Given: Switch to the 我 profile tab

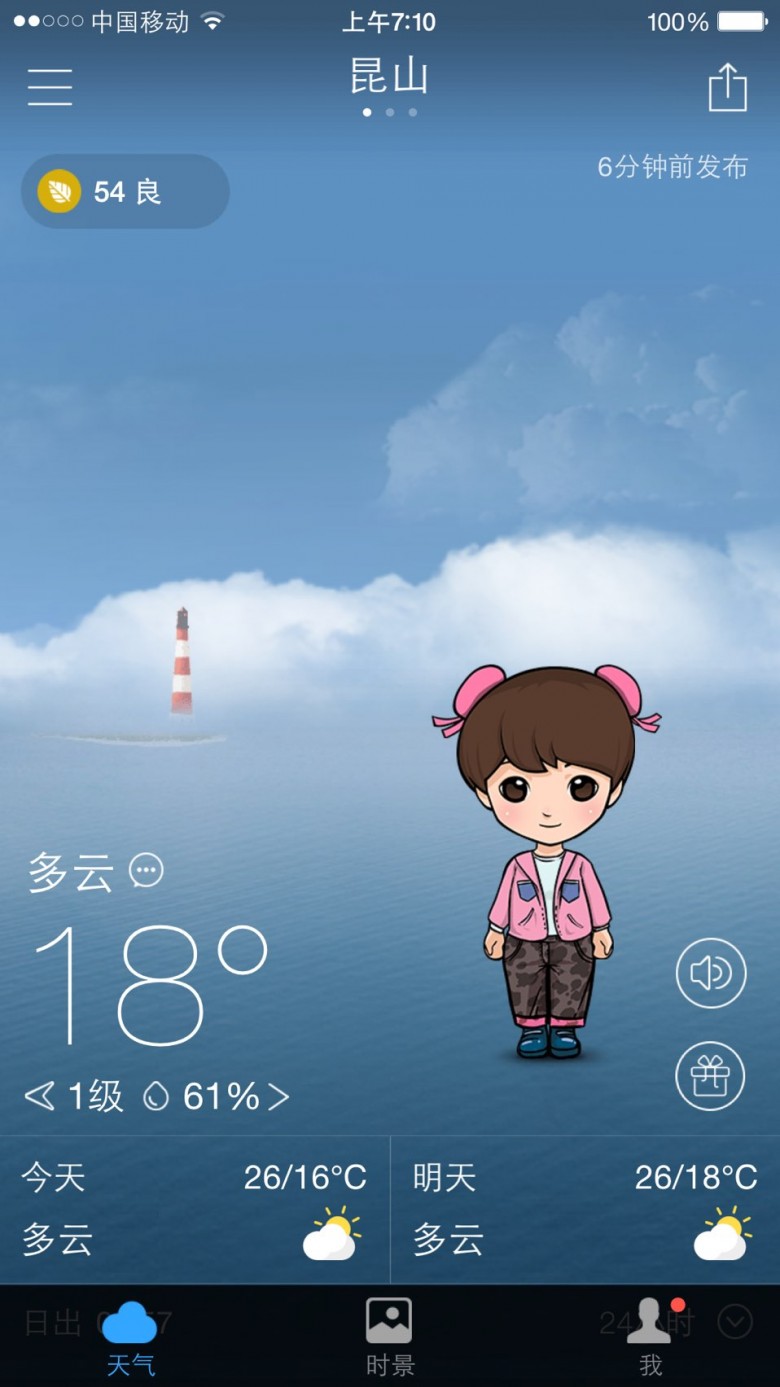Looking at the screenshot, I should coord(651,1337).
